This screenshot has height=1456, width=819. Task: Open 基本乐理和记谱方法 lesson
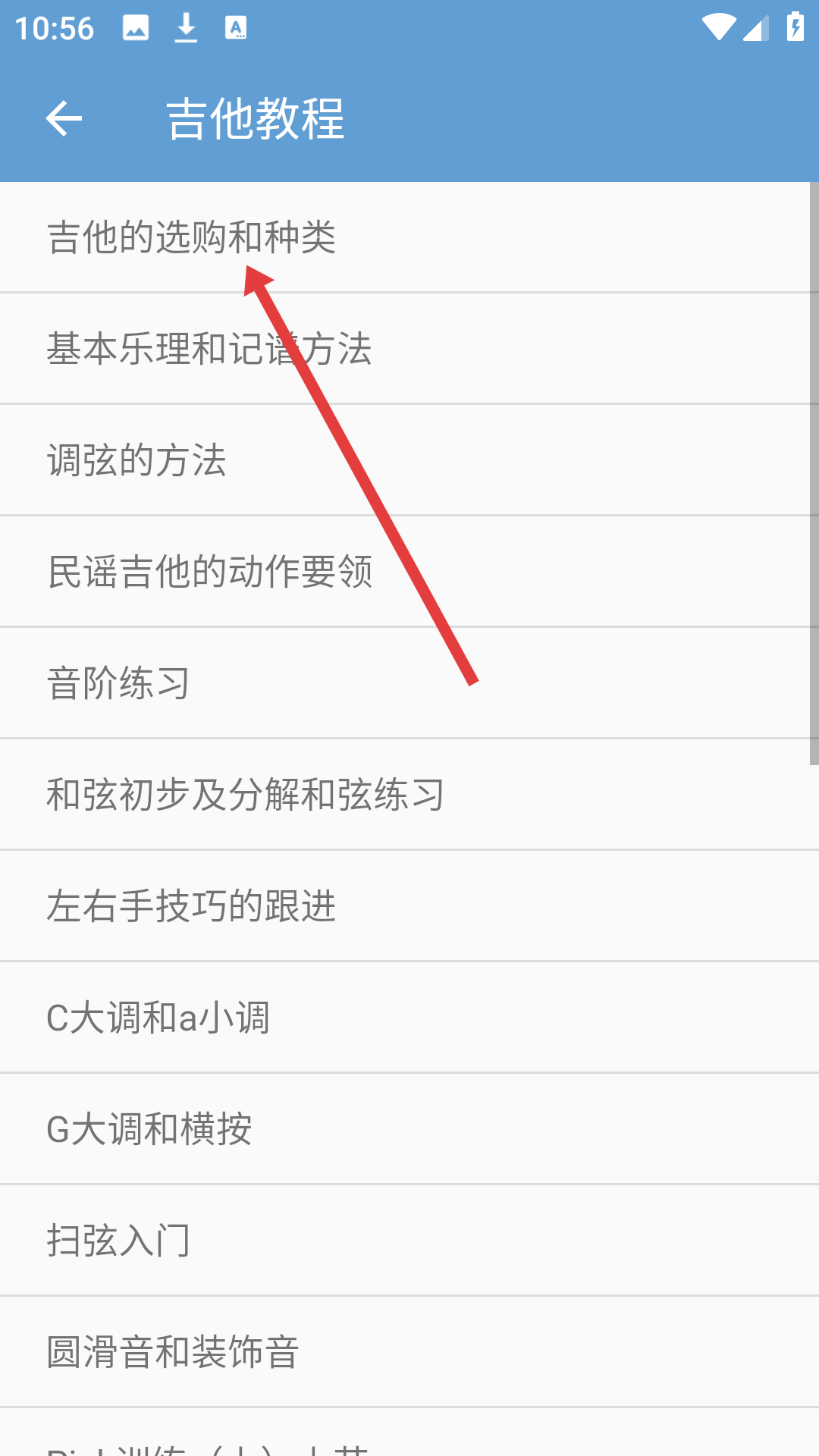[409, 348]
